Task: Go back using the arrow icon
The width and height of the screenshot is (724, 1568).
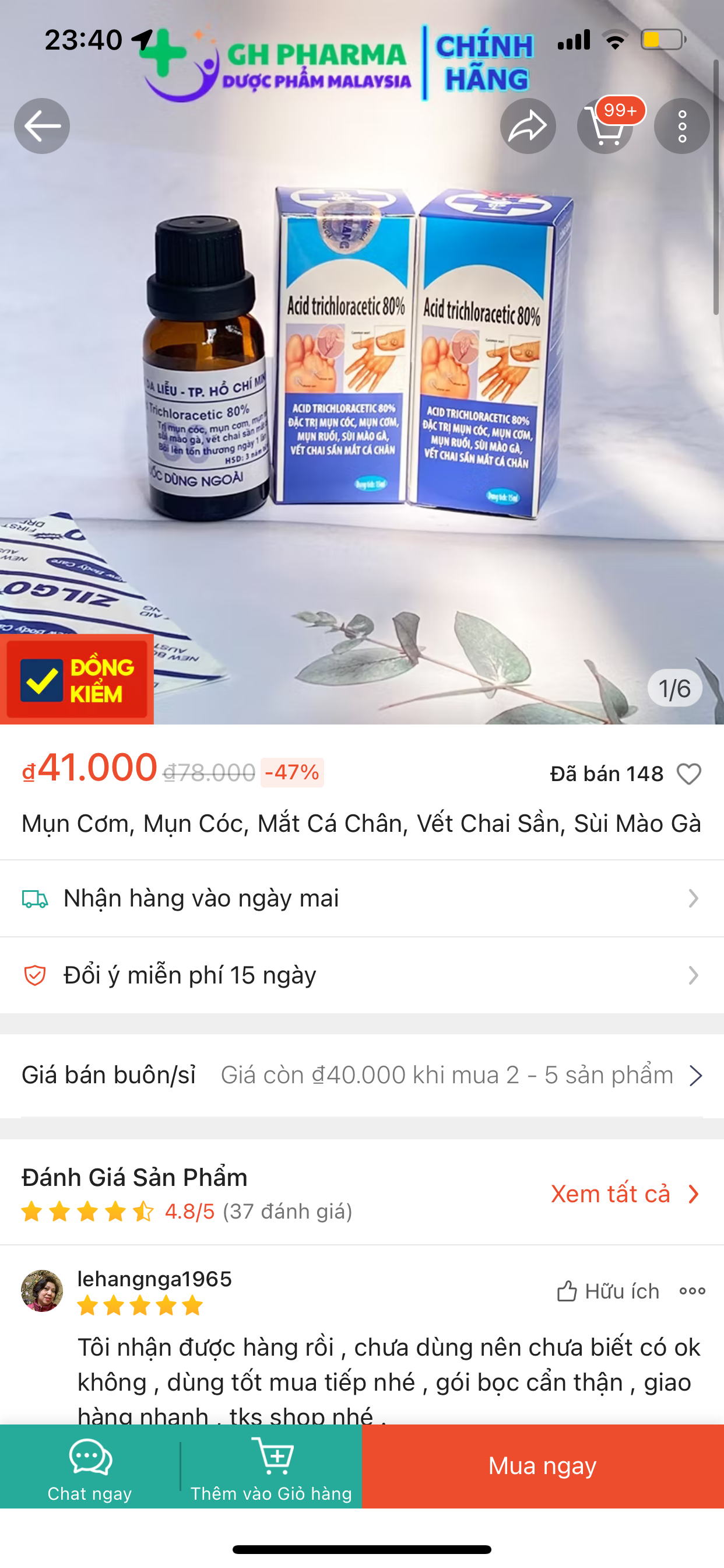Action: [x=42, y=126]
